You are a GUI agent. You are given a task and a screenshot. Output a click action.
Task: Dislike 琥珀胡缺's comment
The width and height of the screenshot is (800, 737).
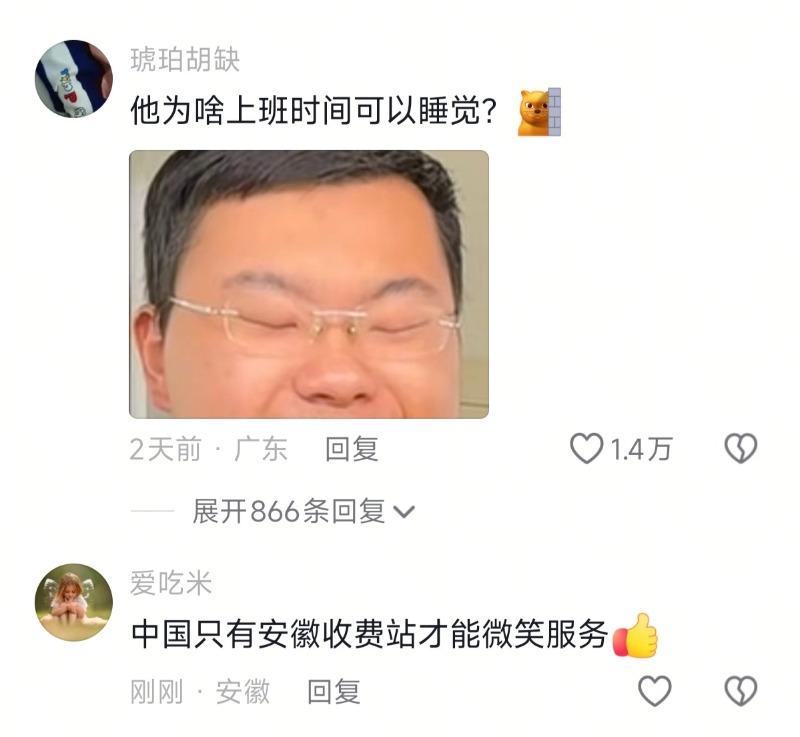click(740, 450)
